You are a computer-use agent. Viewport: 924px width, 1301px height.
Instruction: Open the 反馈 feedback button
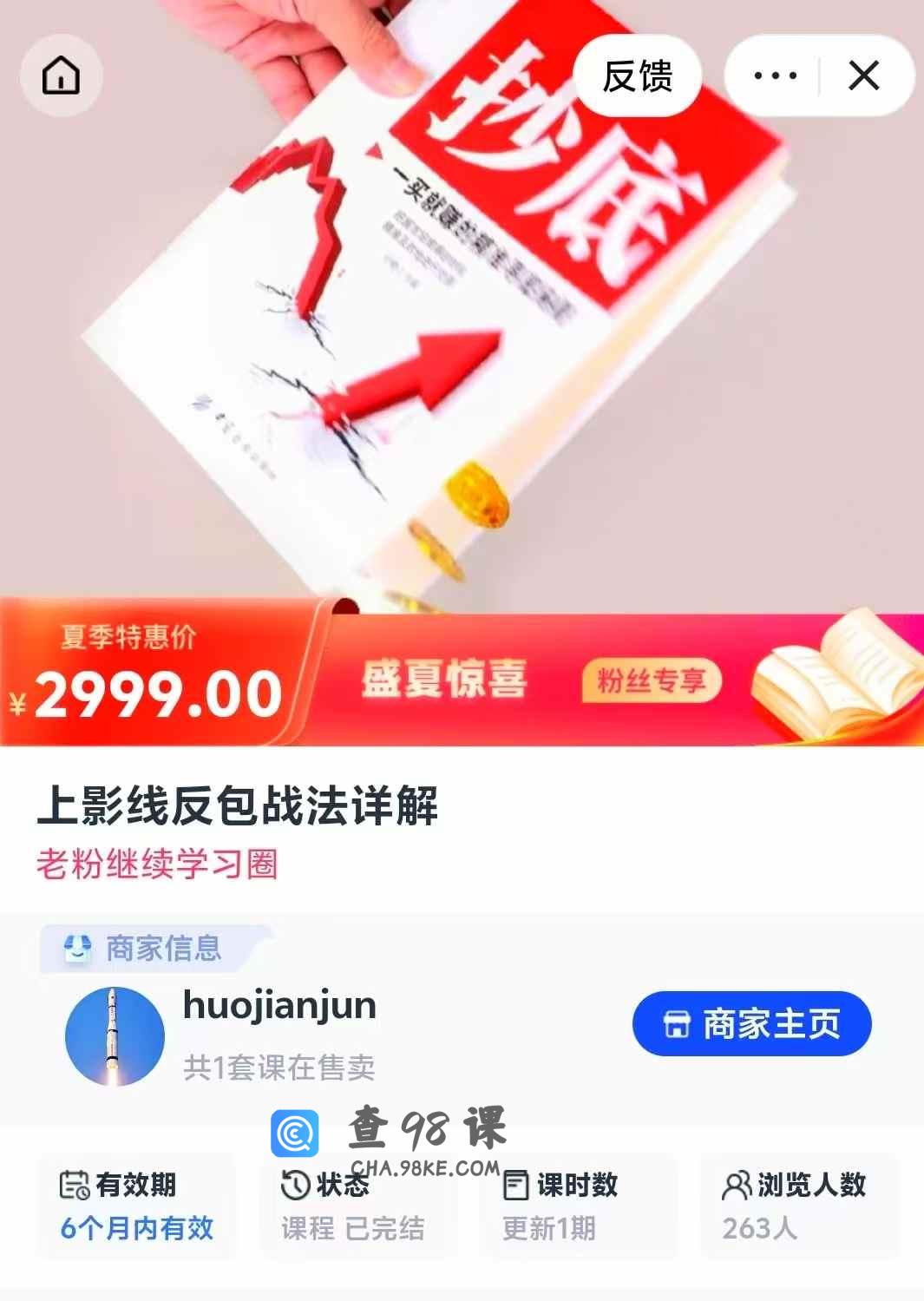pos(638,76)
